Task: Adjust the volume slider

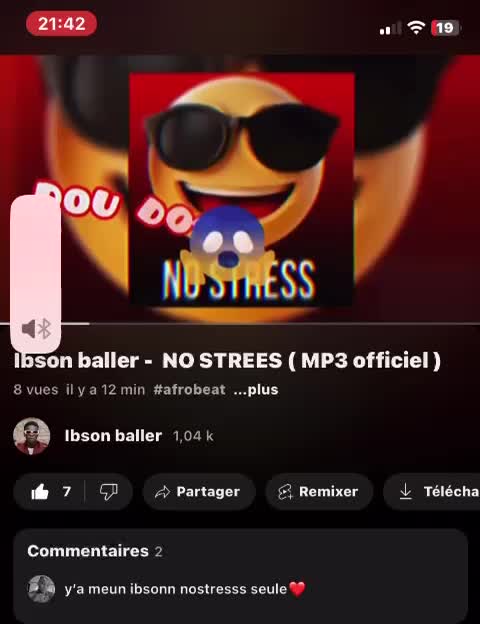Action: pos(36,273)
